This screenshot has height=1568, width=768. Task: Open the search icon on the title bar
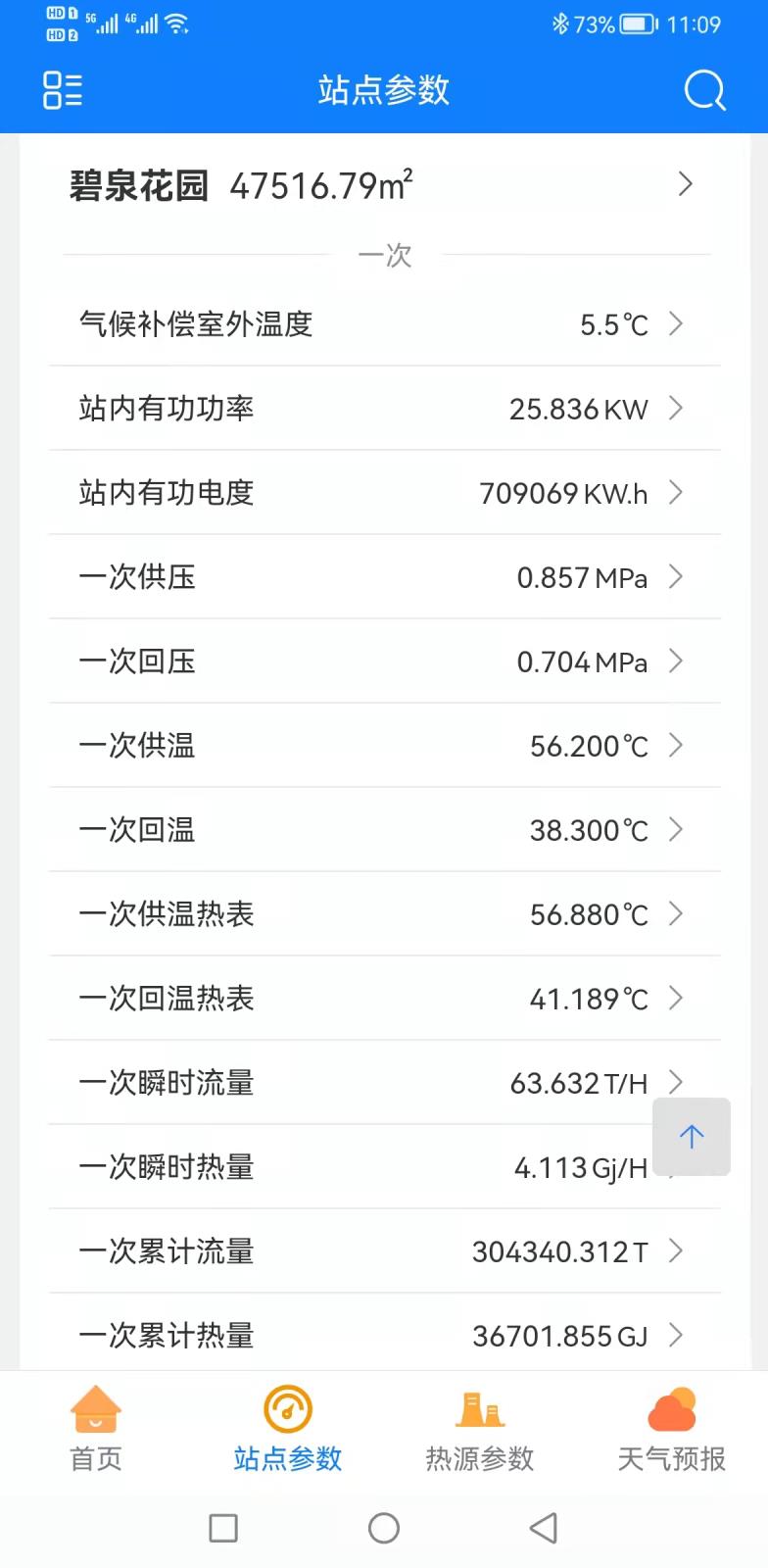(x=703, y=90)
